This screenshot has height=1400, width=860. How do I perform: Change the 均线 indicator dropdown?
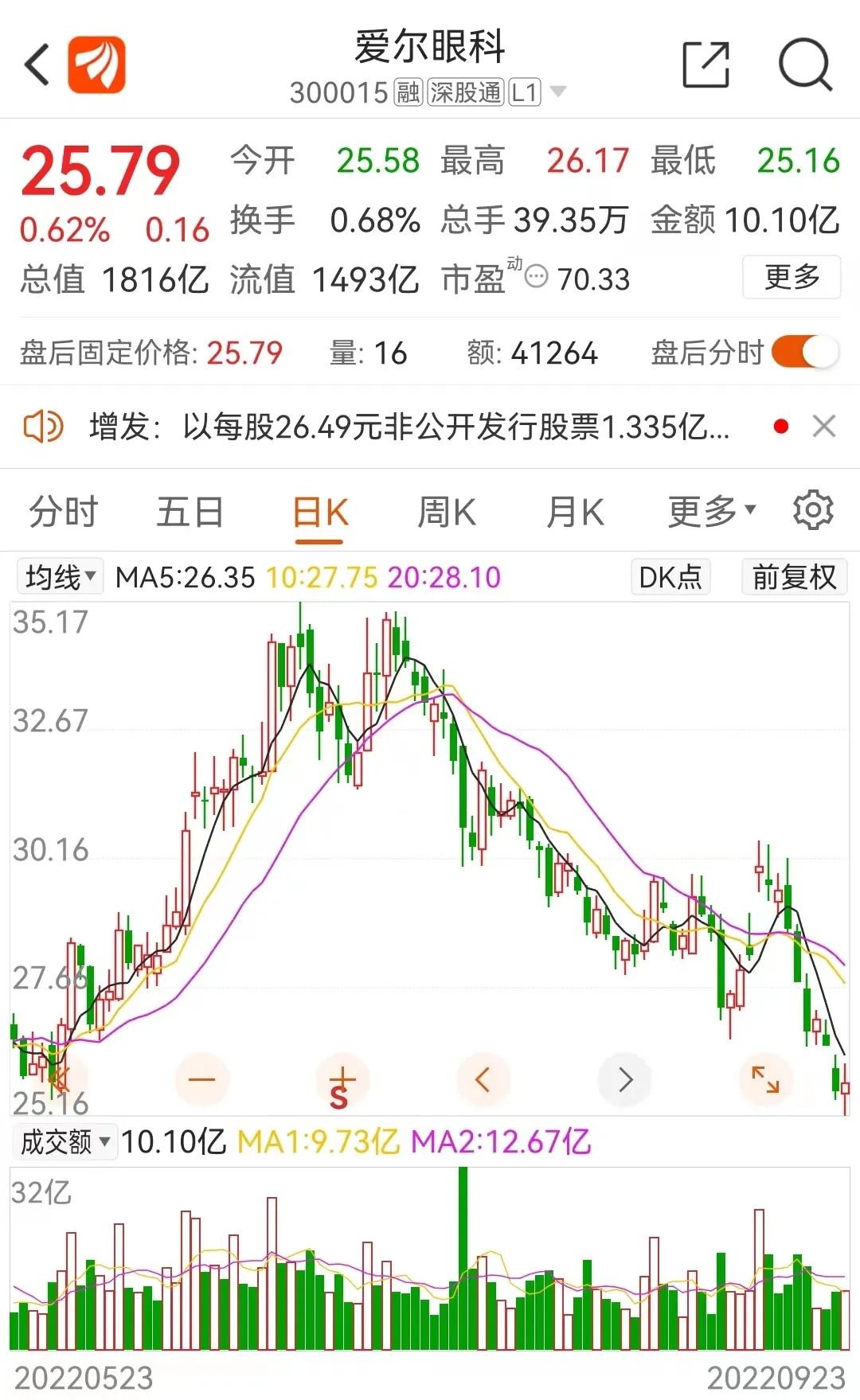61,577
